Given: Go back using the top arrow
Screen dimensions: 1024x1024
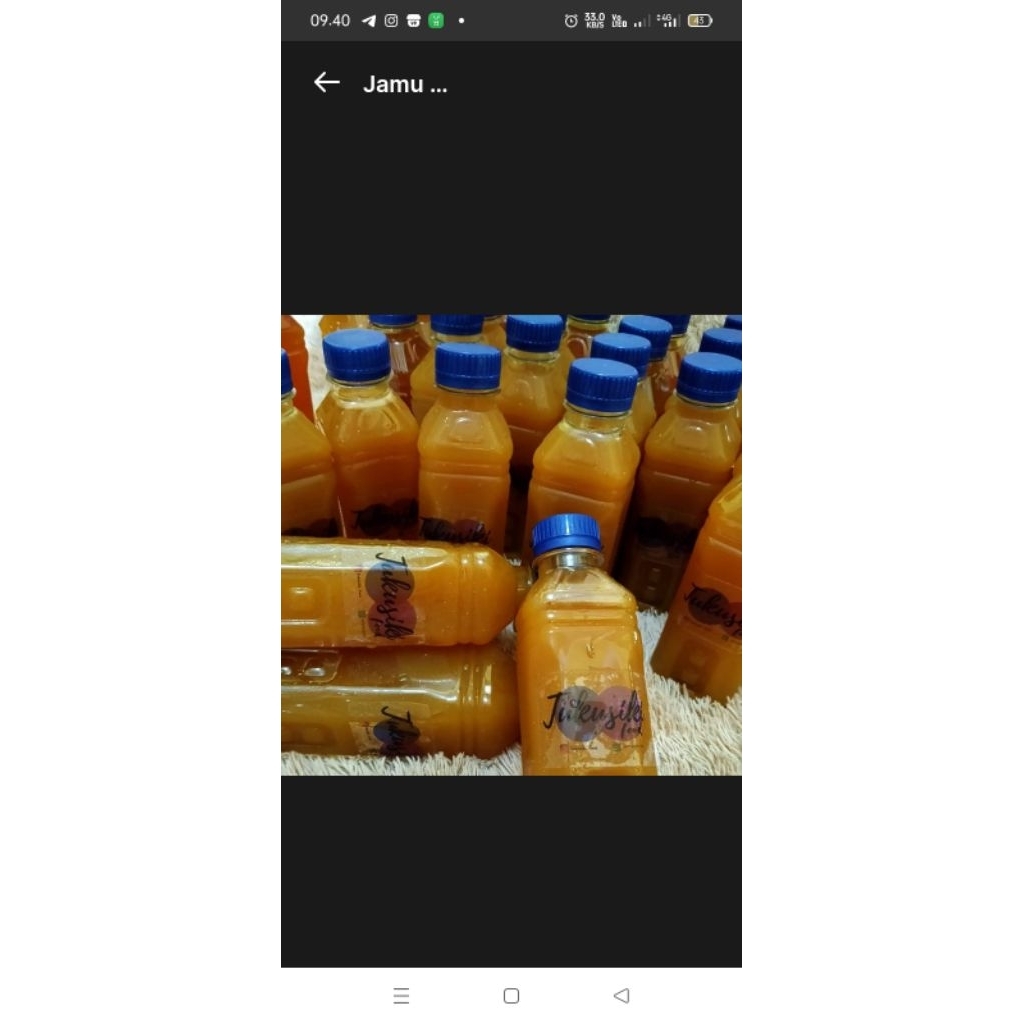Looking at the screenshot, I should [327, 83].
